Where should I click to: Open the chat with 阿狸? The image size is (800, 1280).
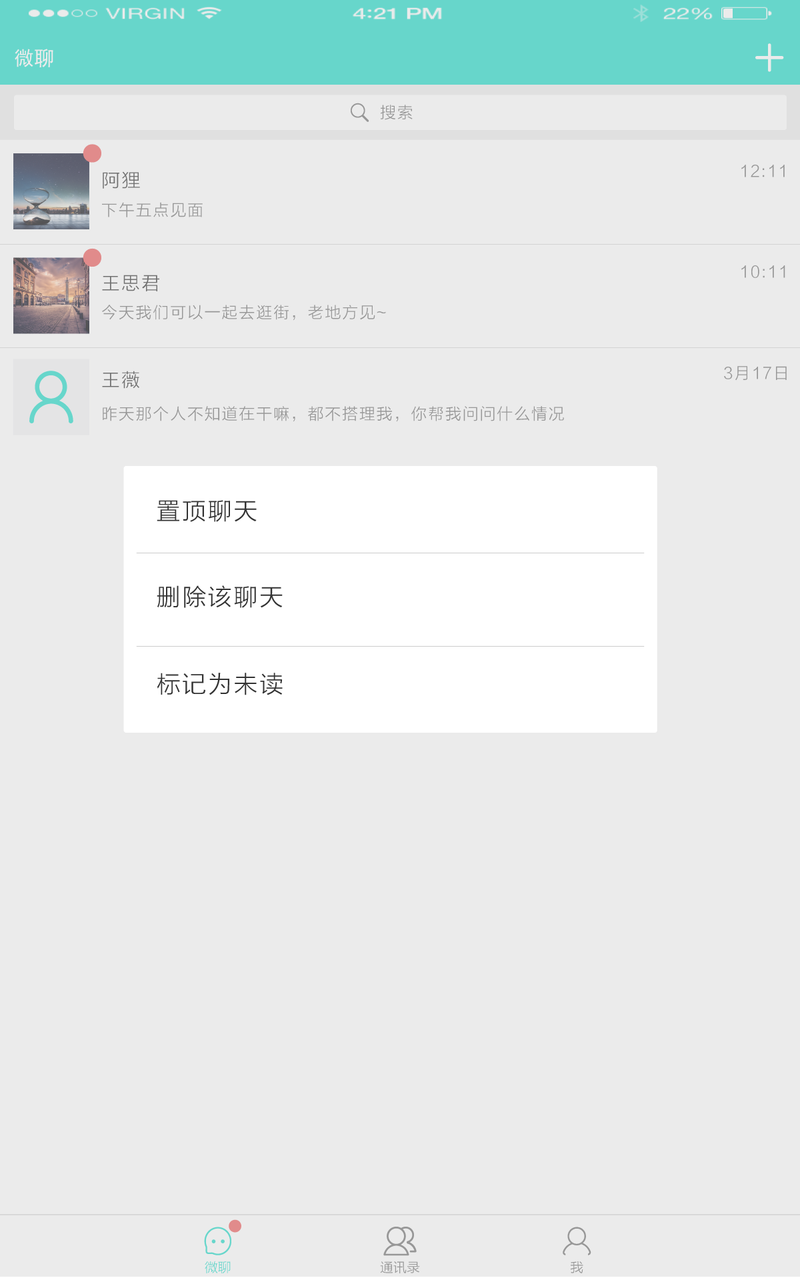400,192
